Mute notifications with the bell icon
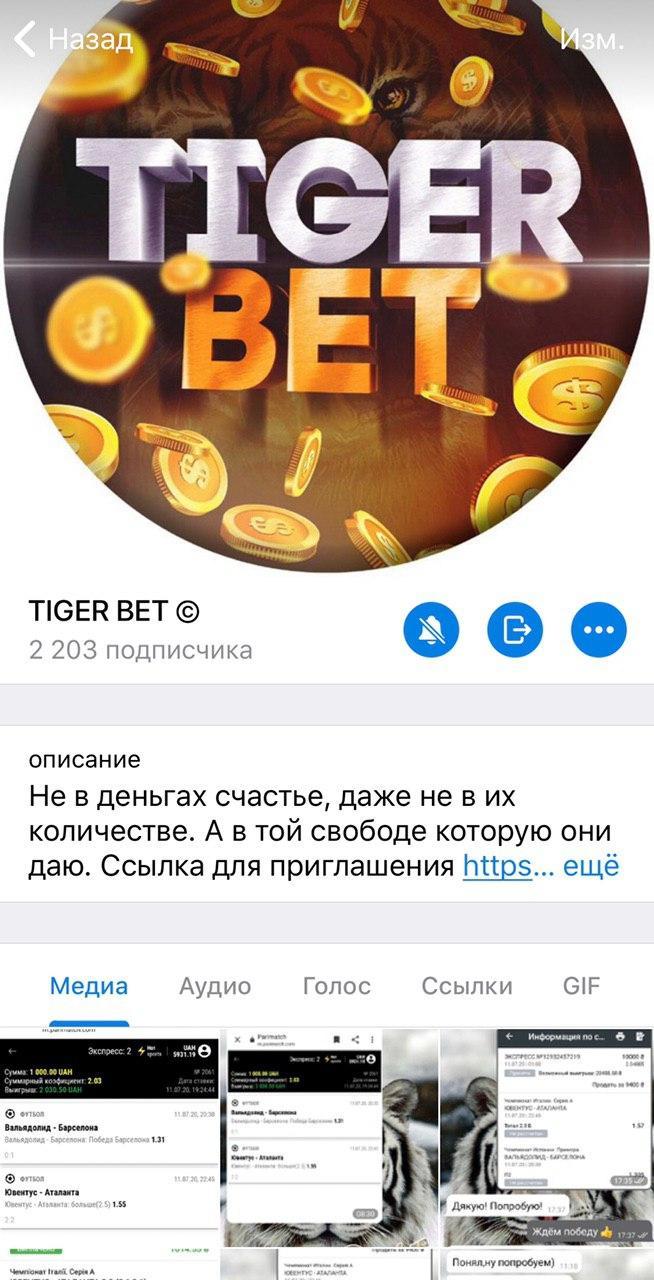The width and height of the screenshot is (654, 1280). [431, 630]
